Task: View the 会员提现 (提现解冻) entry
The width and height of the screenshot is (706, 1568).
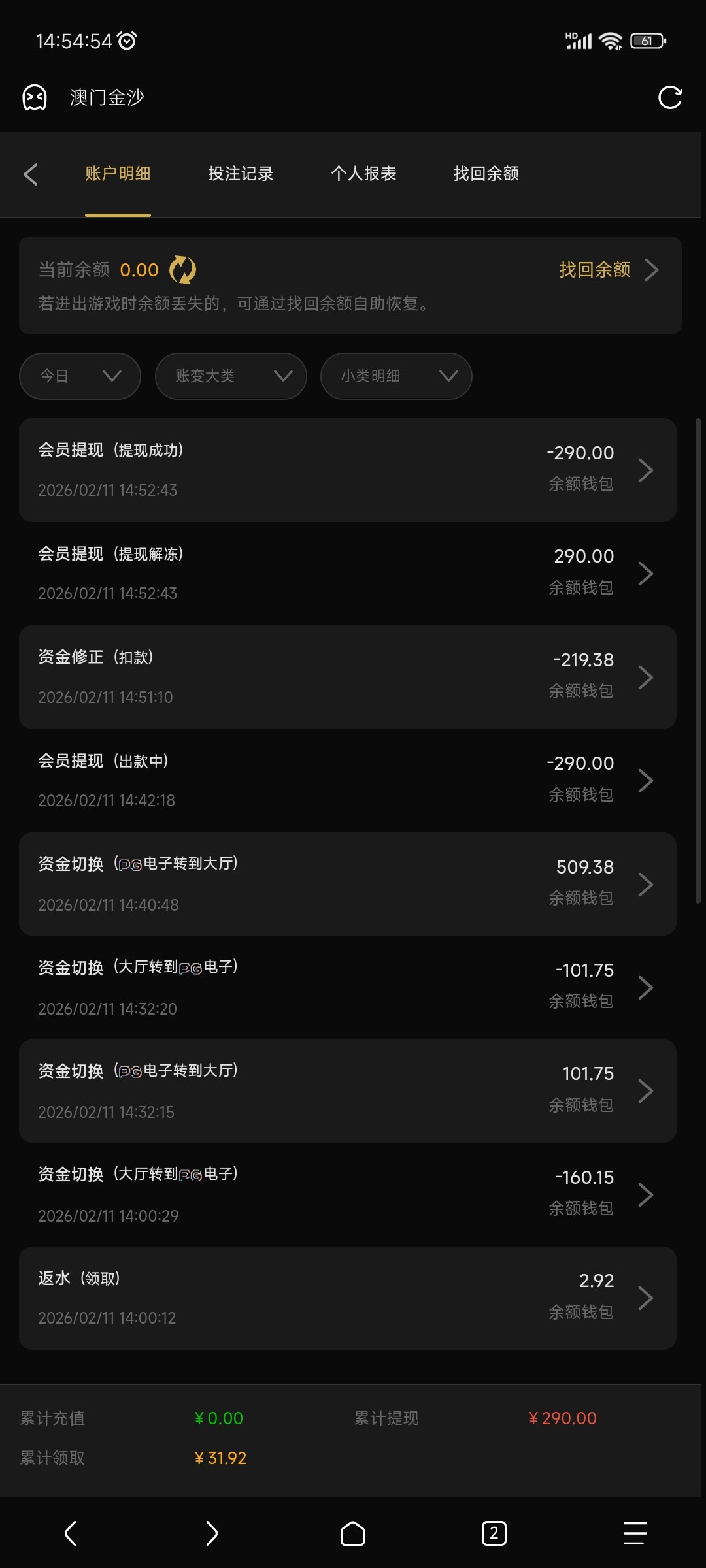Action: (347, 574)
